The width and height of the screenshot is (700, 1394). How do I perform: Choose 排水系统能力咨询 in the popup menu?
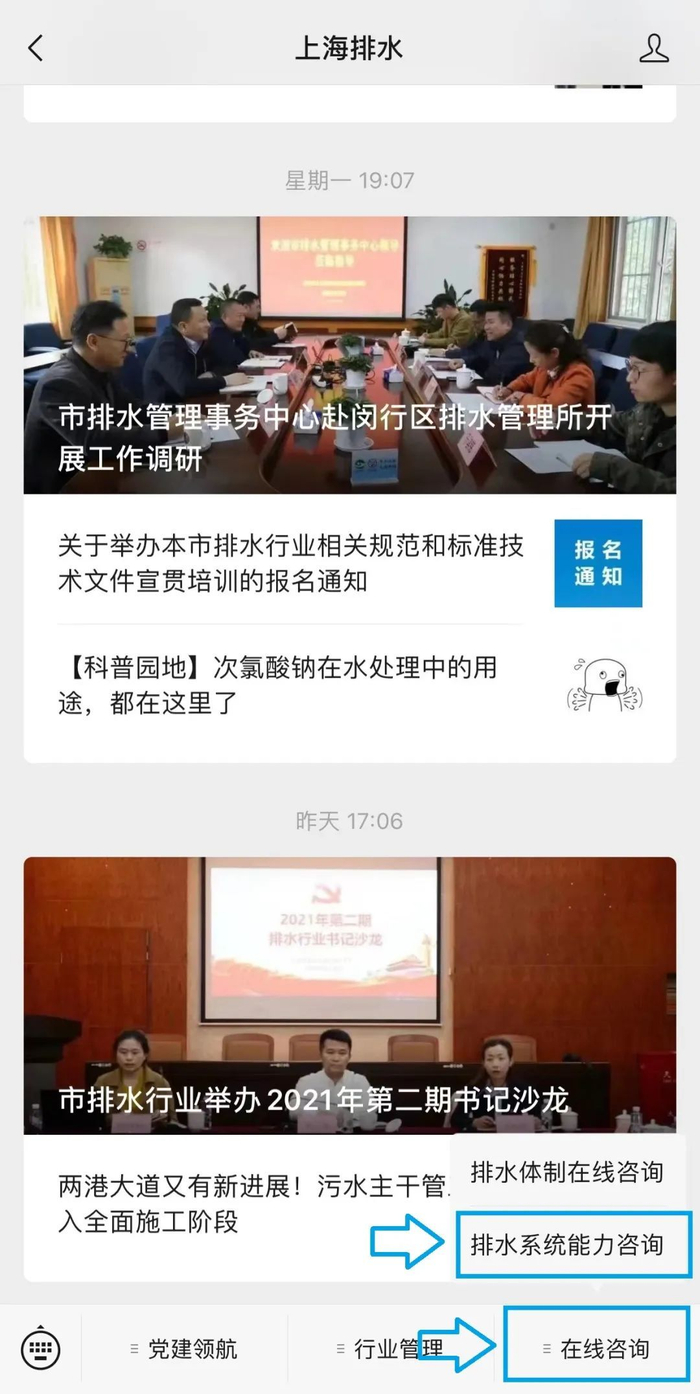point(574,1245)
